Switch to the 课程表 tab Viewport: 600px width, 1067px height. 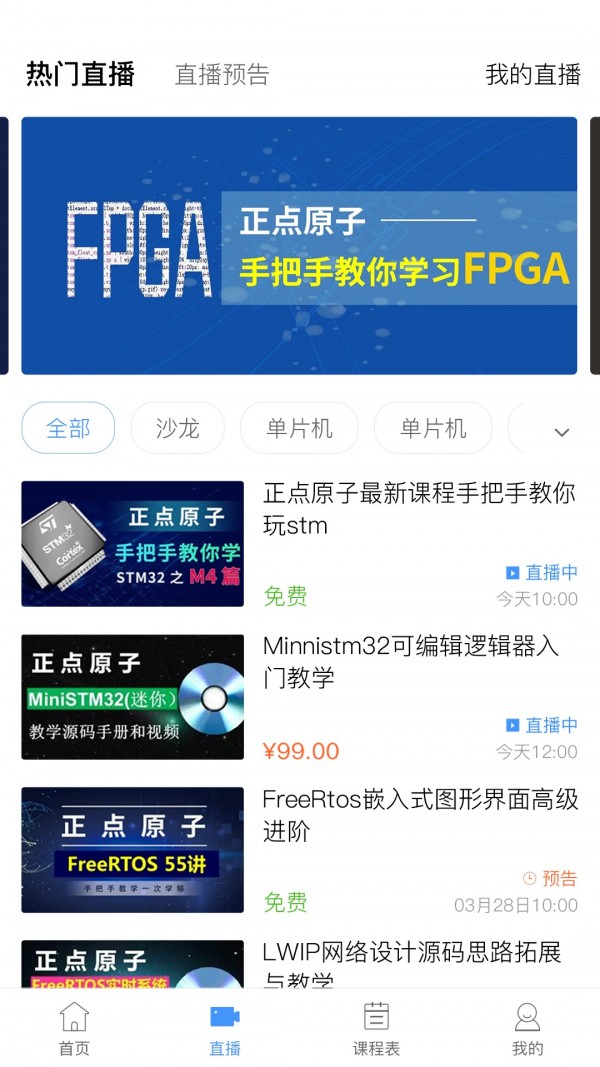376,1029
